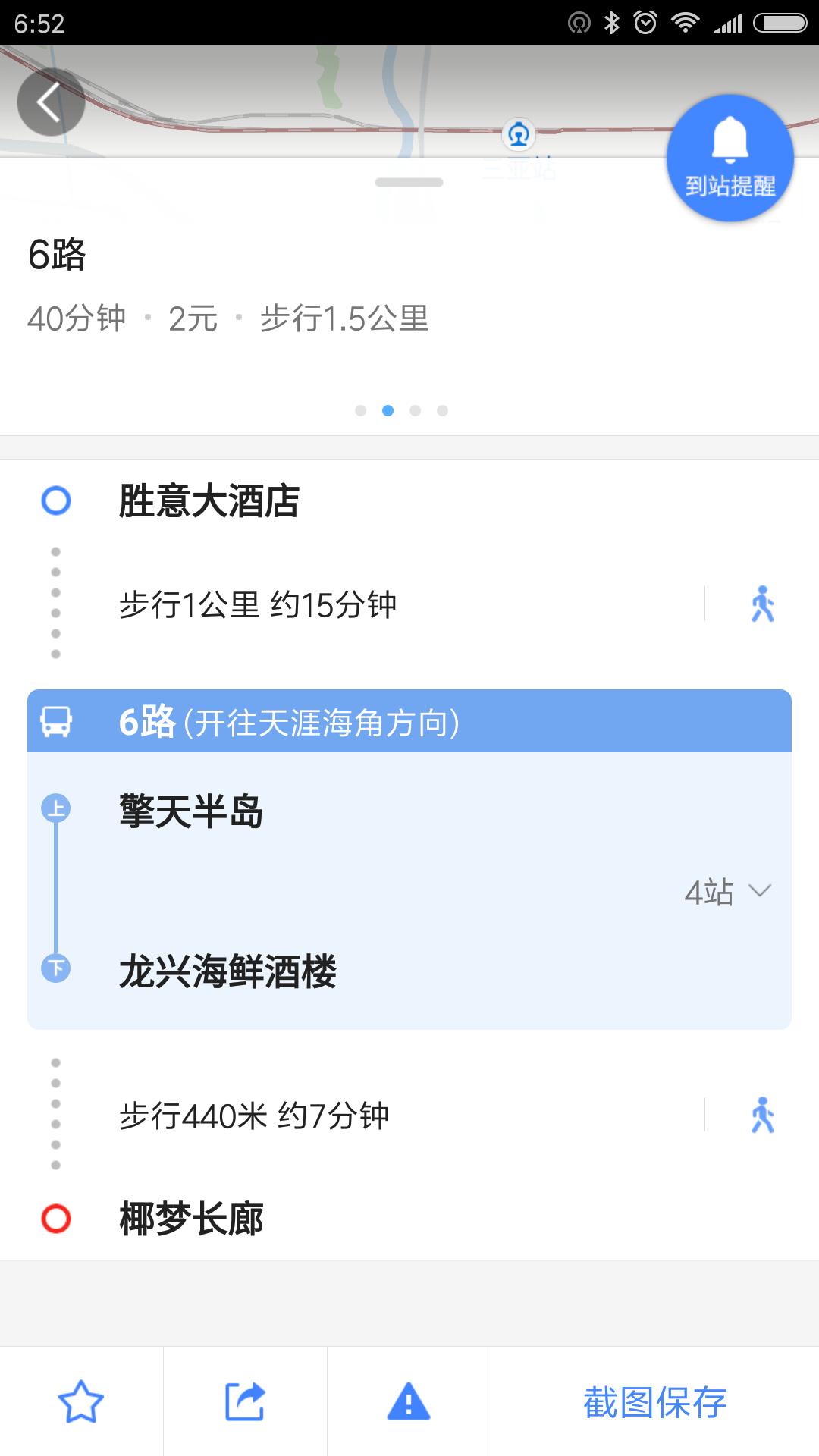819x1456 pixels.
Task: Share this bus route
Action: (245, 1401)
